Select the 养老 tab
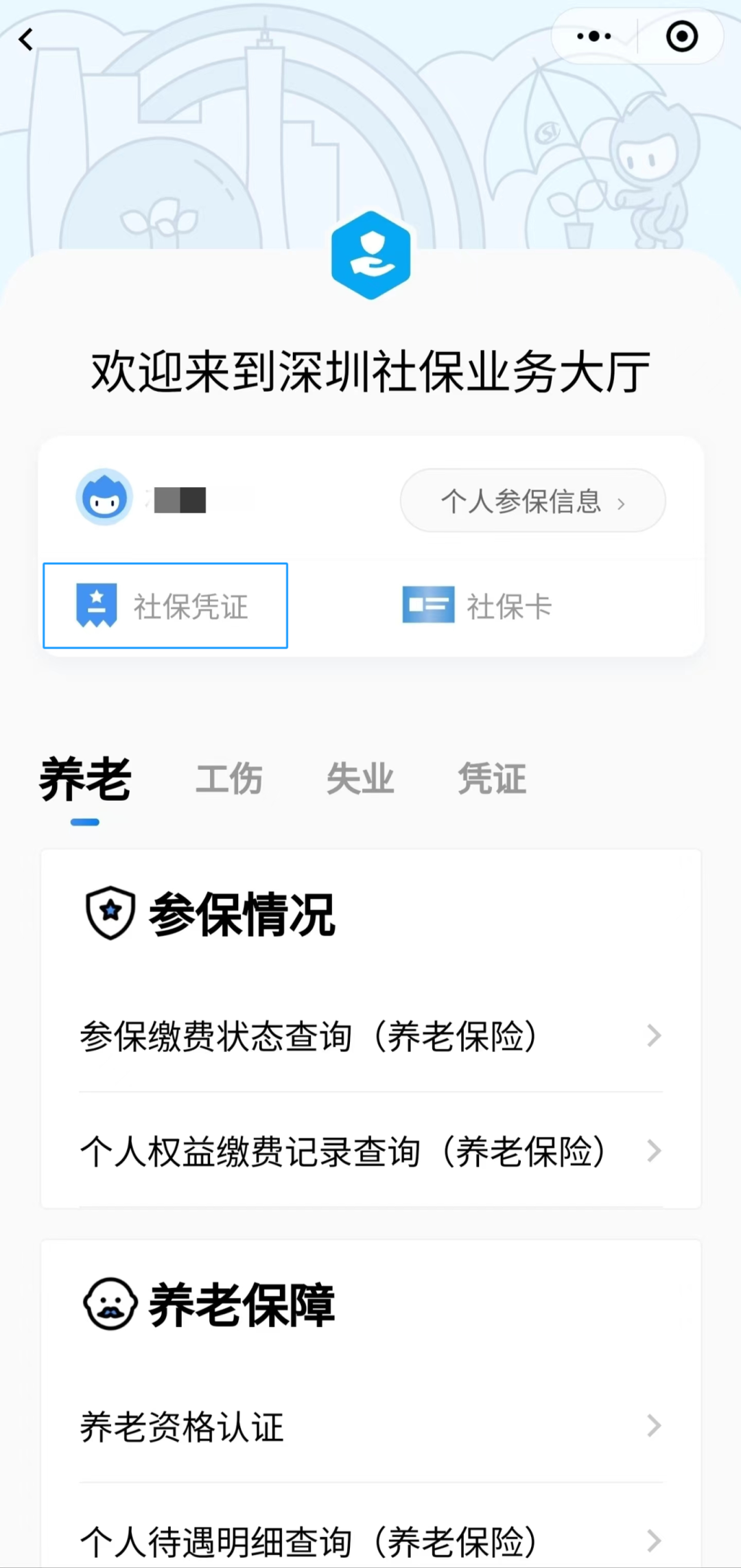Viewport: 741px width, 1568px height. pos(85,780)
